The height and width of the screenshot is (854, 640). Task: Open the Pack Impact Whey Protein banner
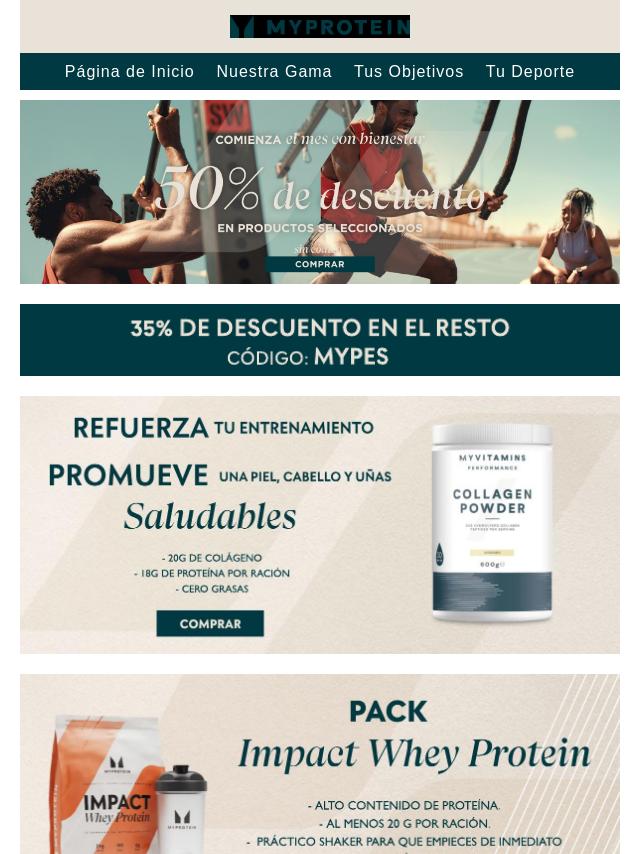pos(320,765)
